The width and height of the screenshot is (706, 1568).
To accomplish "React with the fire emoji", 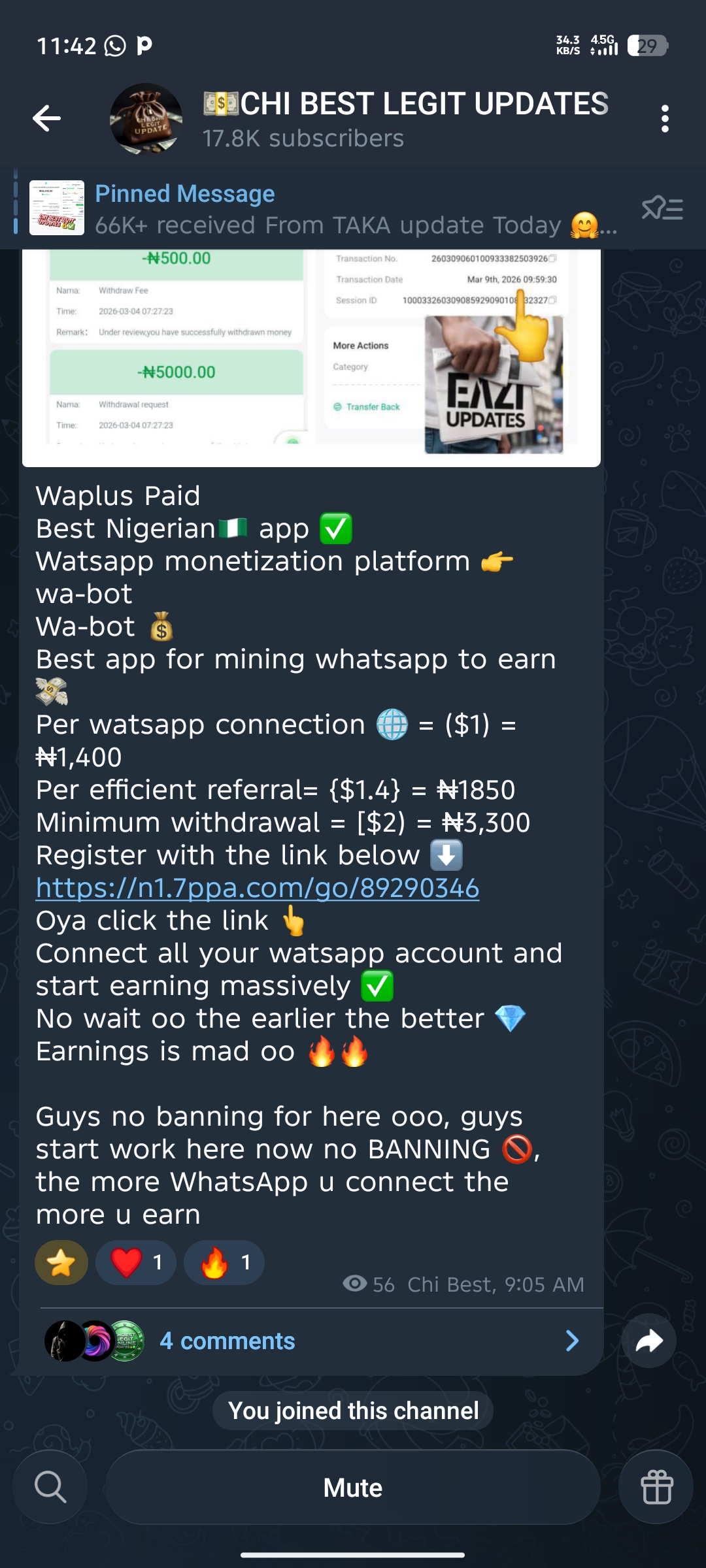I will pos(224,1262).
